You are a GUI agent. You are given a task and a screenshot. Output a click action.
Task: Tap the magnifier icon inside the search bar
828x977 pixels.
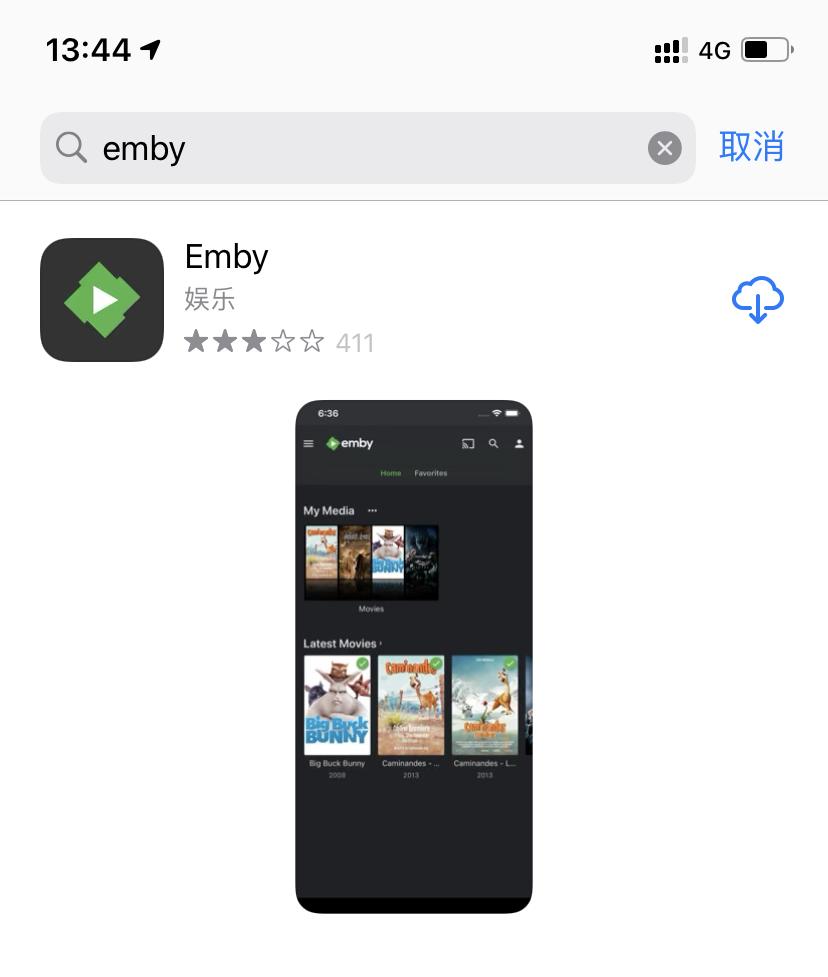click(70, 147)
